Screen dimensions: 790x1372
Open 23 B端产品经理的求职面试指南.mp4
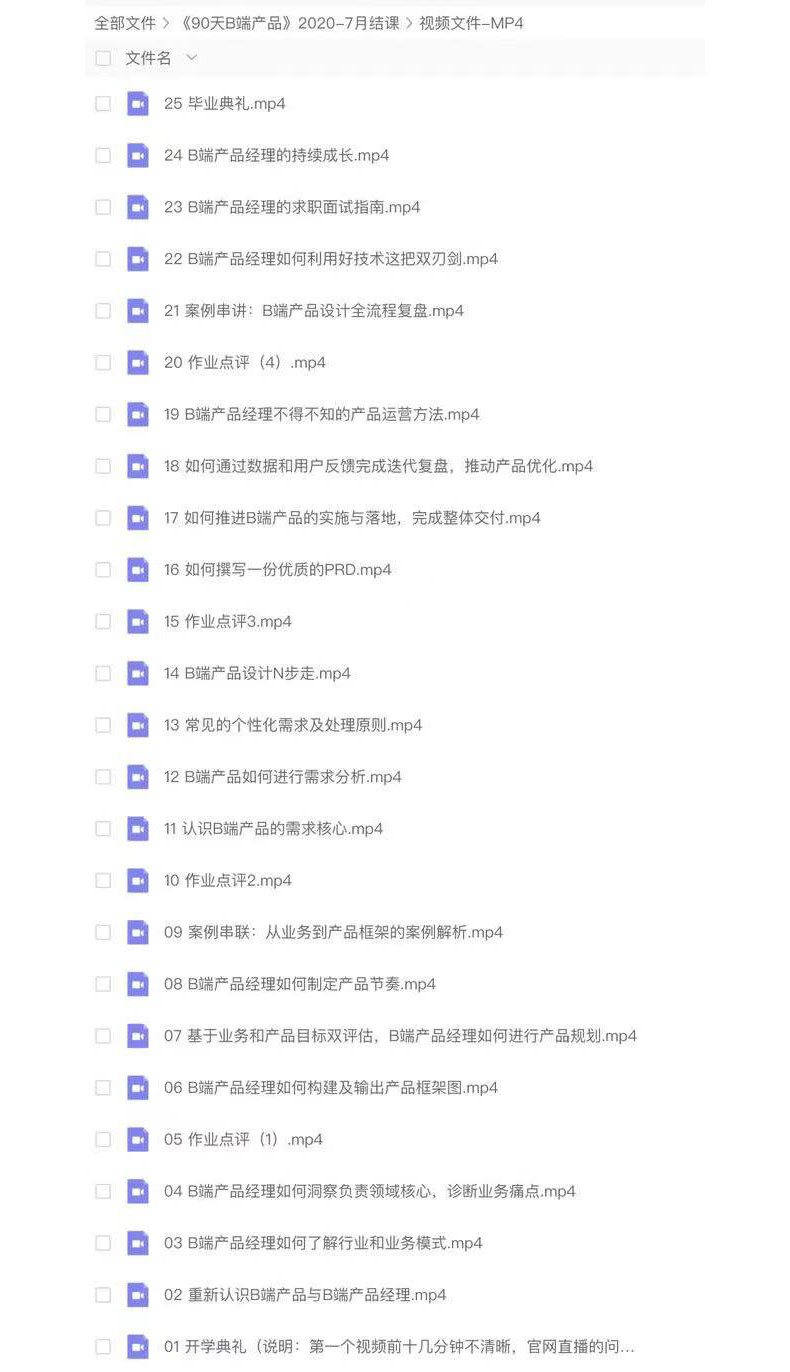[292, 207]
